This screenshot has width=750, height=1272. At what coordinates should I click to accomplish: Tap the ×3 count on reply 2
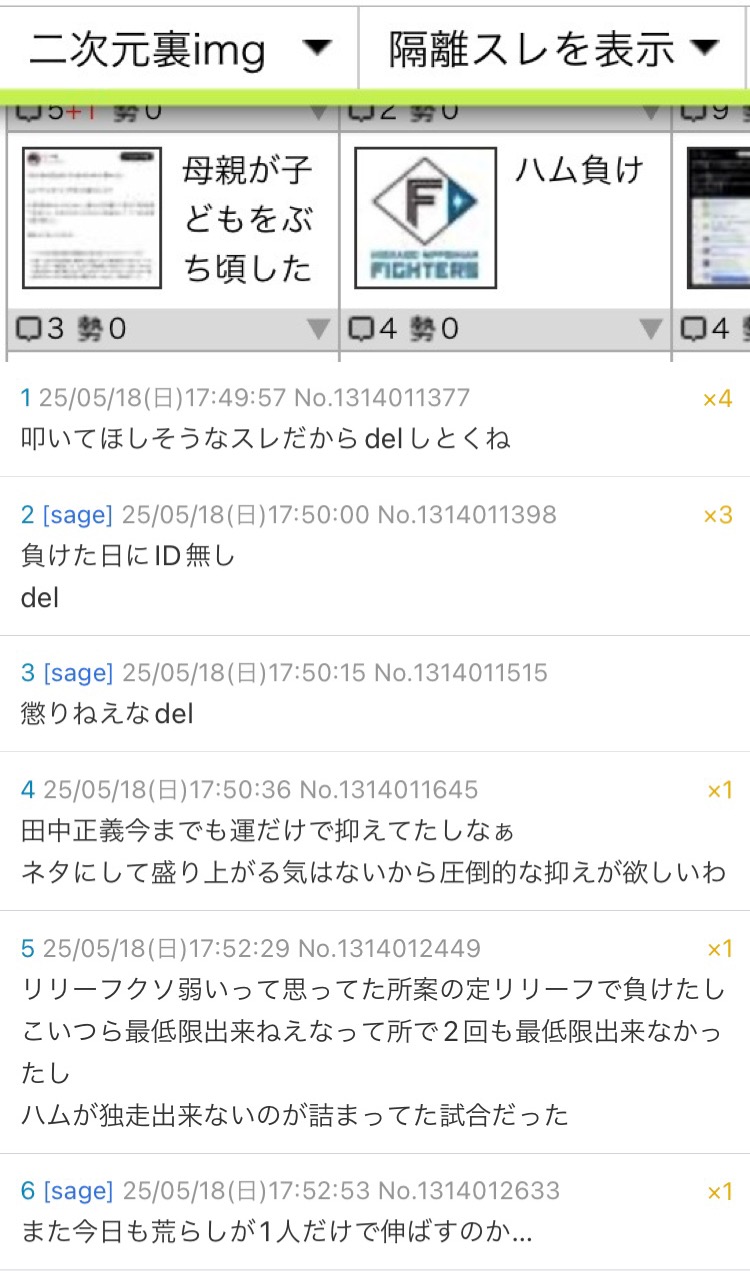pos(717,515)
